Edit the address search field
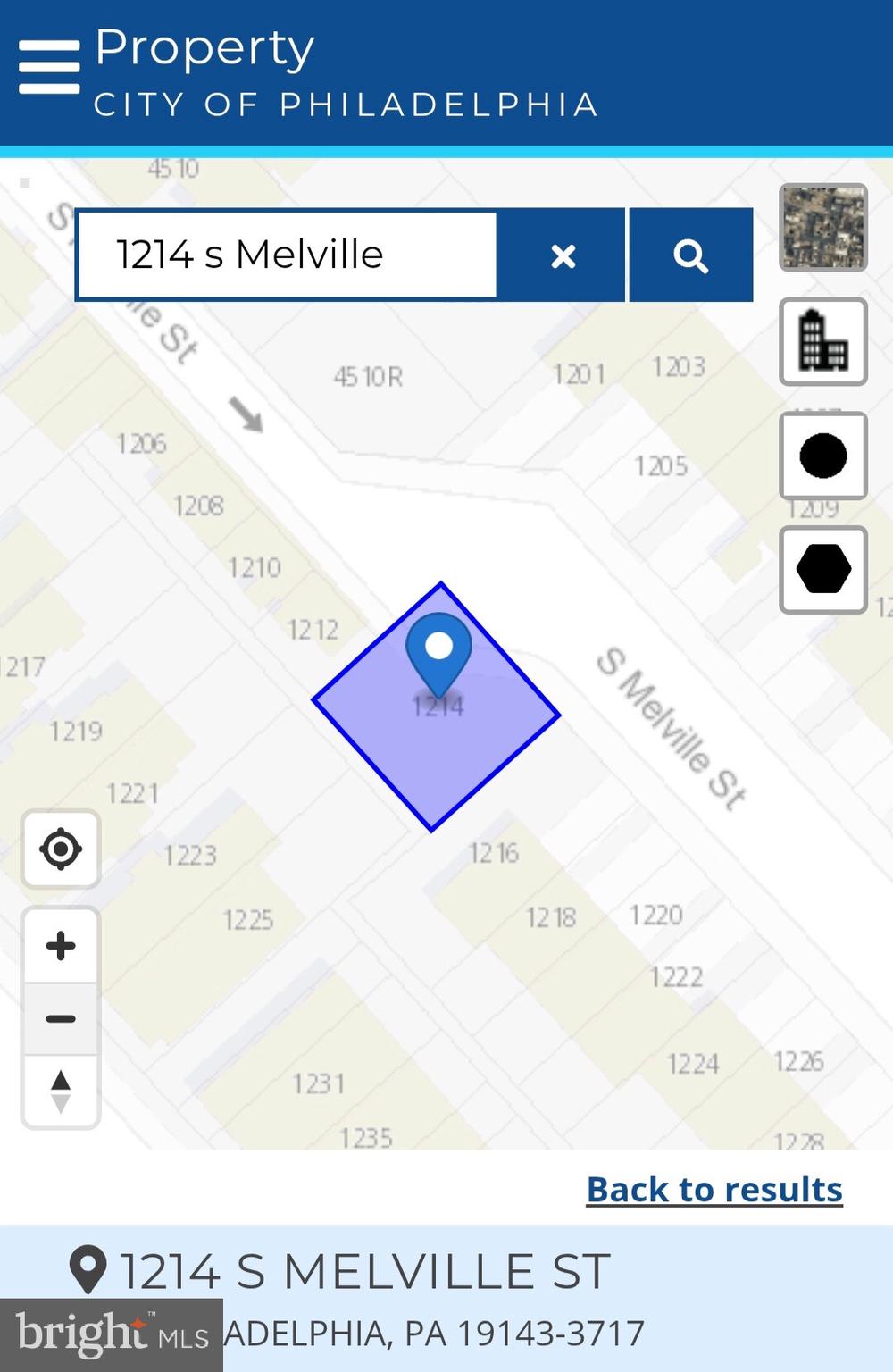 click(x=286, y=255)
